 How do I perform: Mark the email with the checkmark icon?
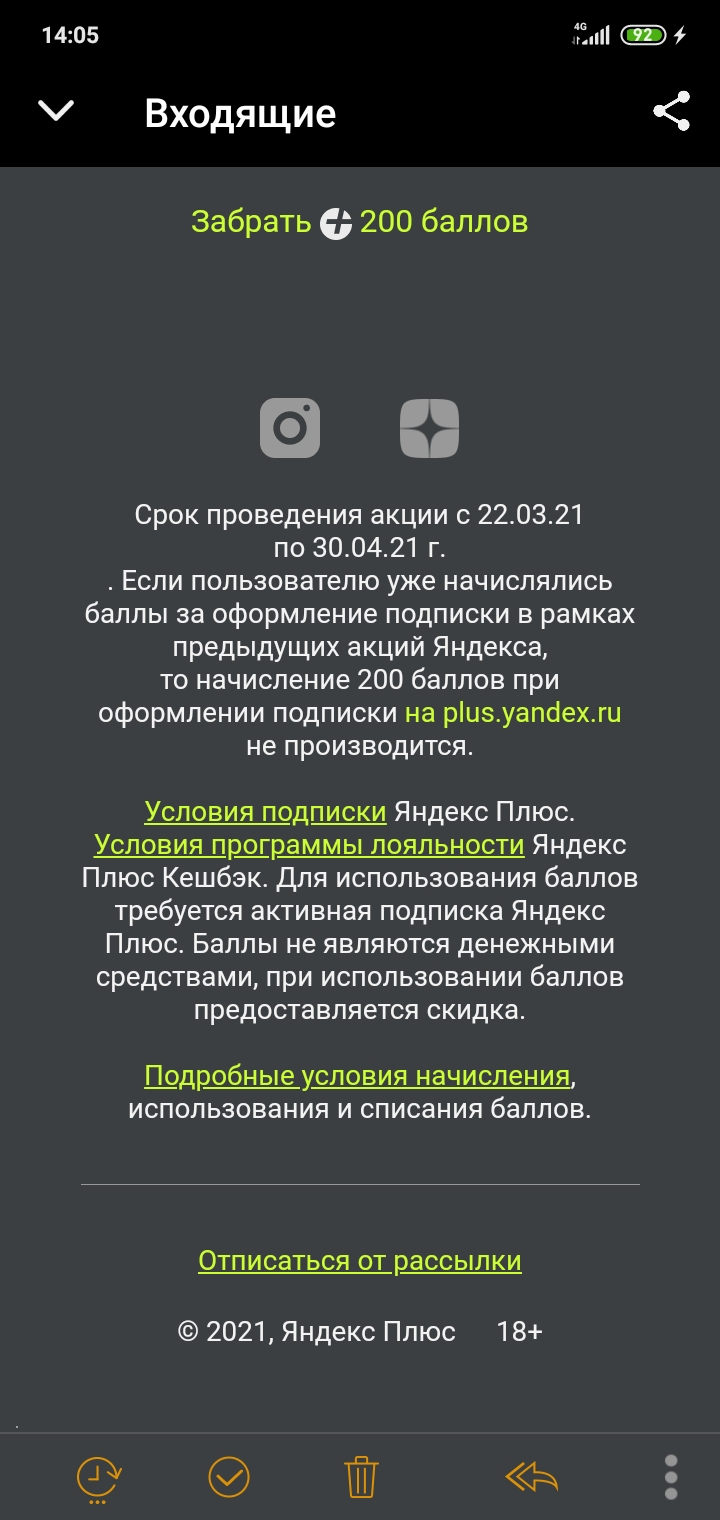click(x=229, y=1476)
